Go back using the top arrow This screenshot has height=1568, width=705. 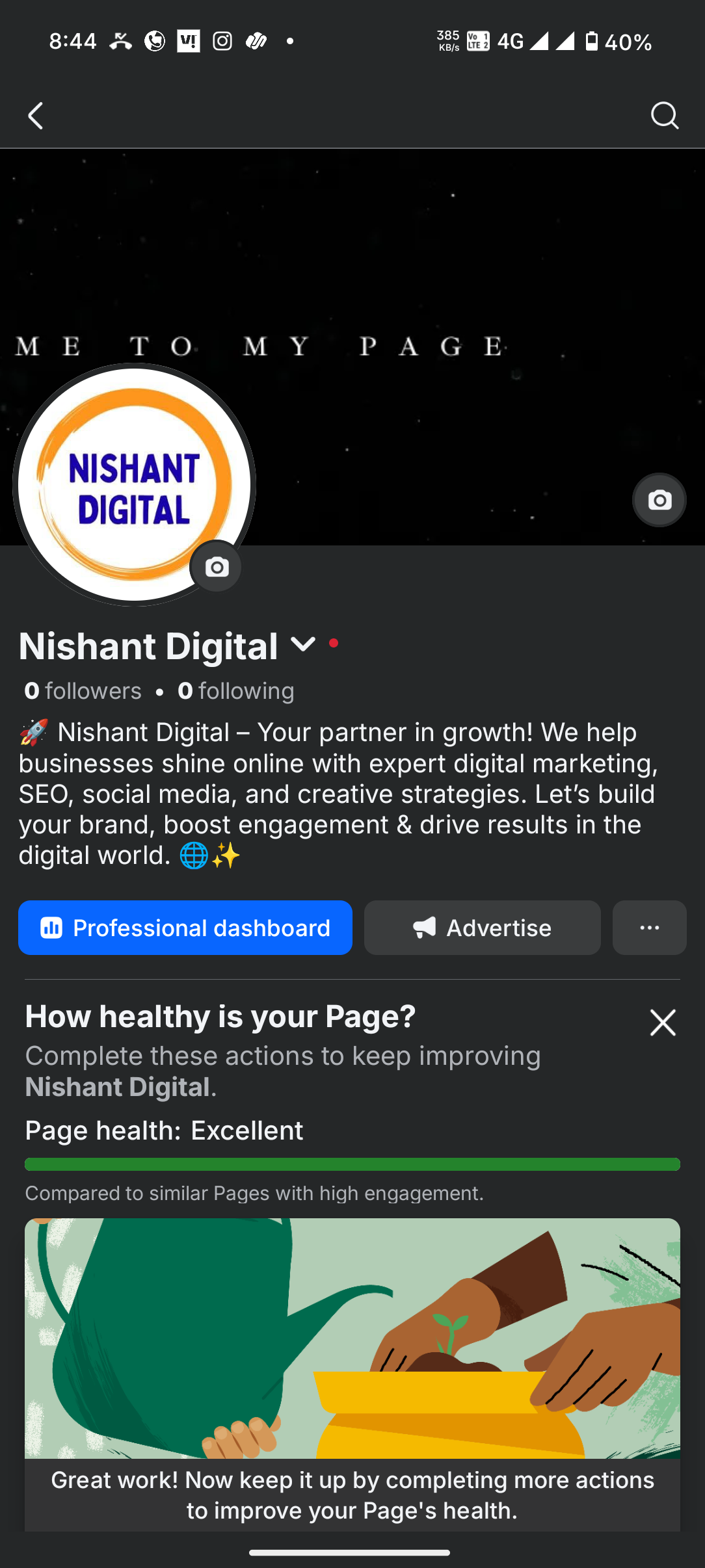point(36,116)
